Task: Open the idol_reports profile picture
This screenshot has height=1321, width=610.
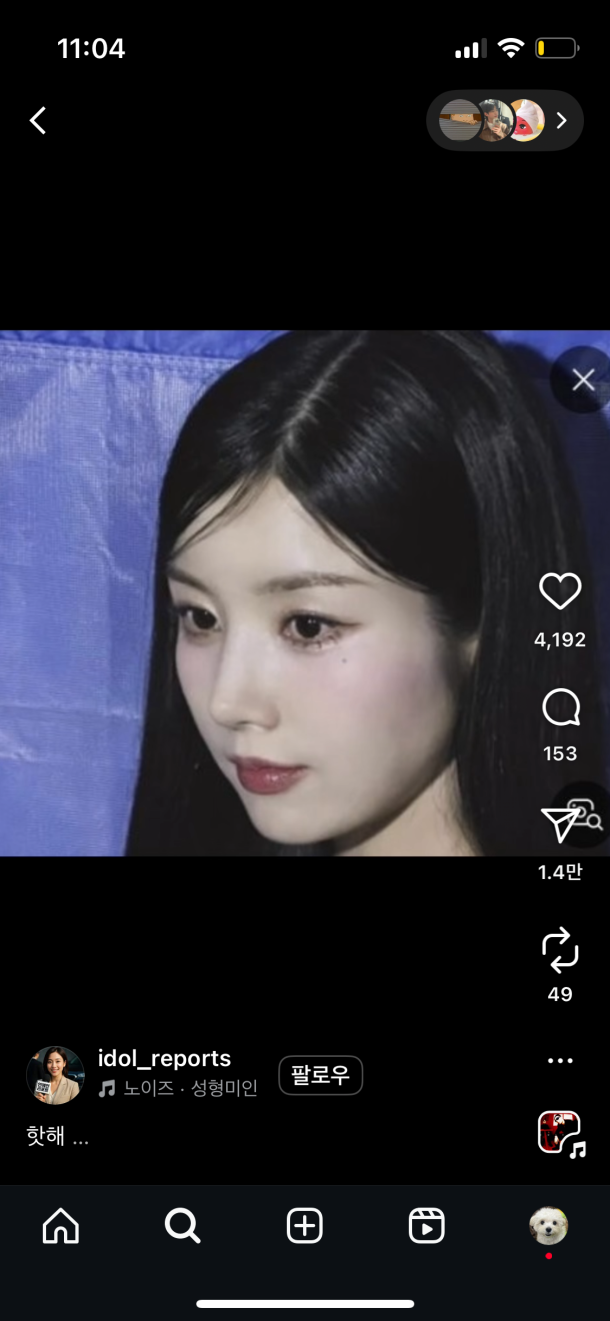Action: point(55,1075)
